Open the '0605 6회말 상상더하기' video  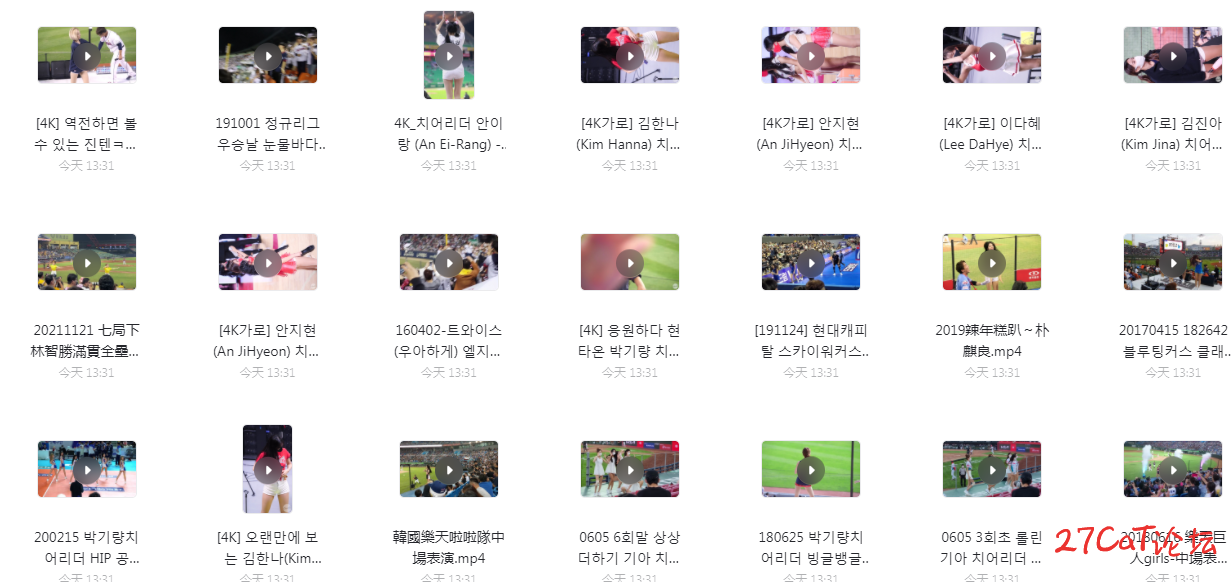tap(630, 470)
